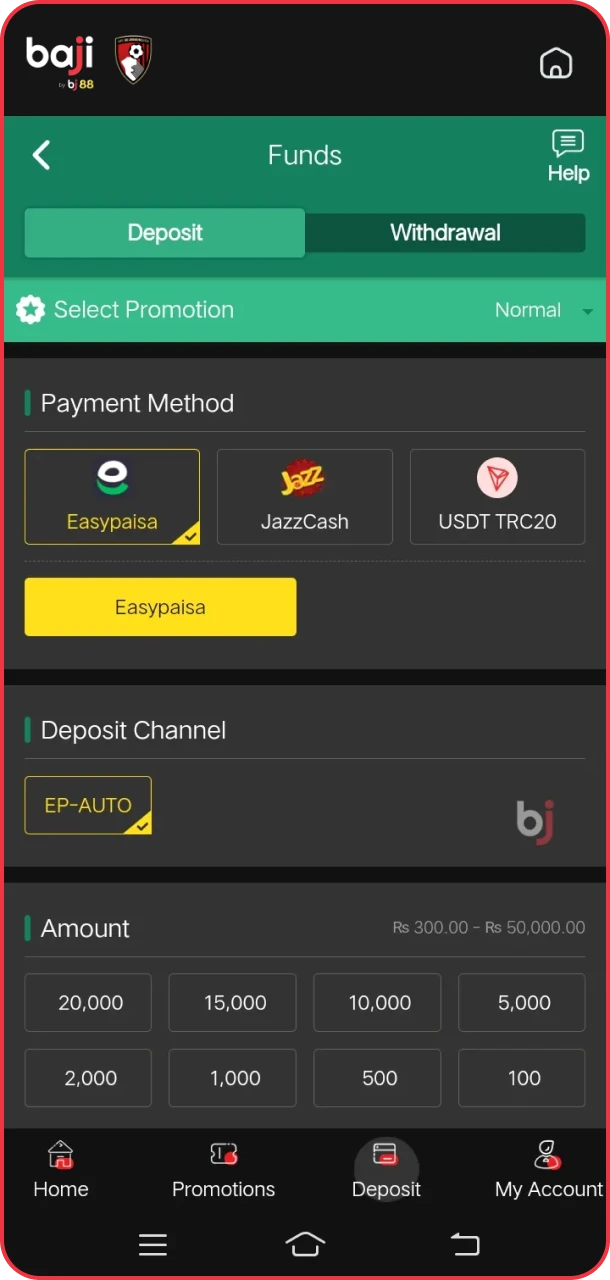Select the Deposit tab

tap(165, 233)
